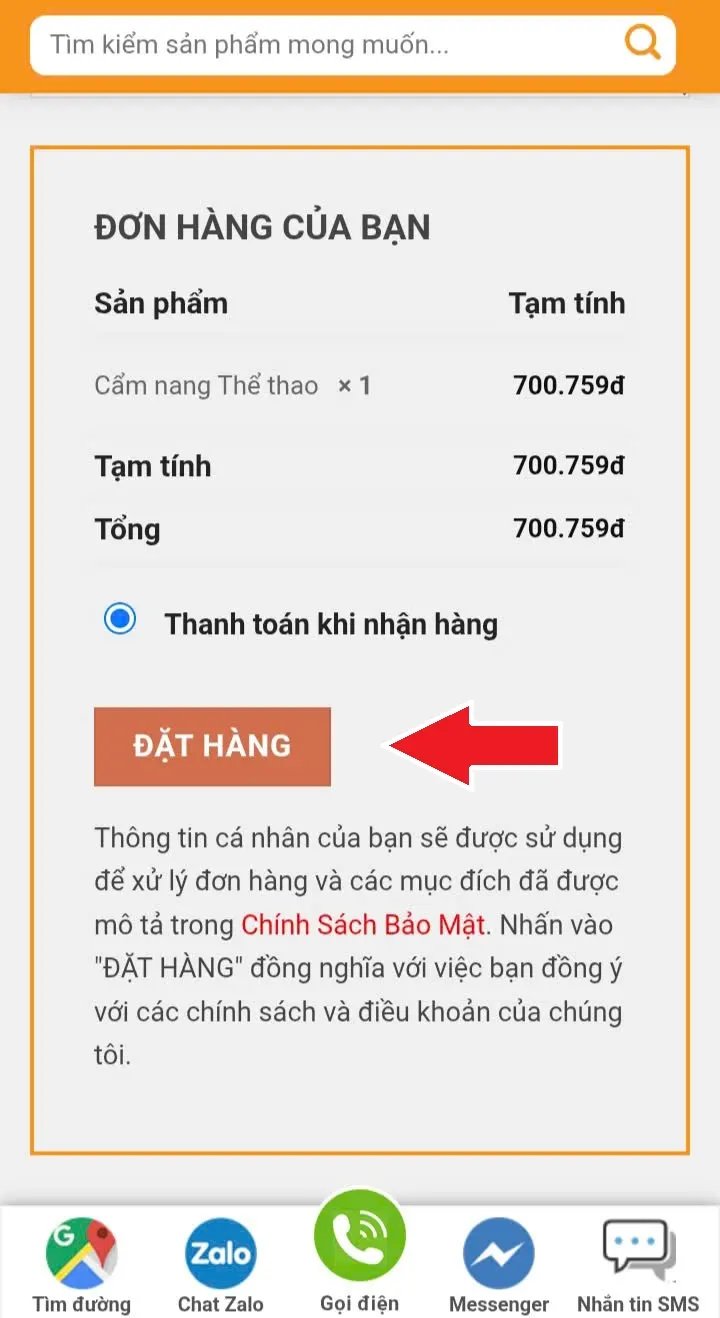Call the shop via Gọi điện
Screen dimensions: 720x1318
(360, 1250)
